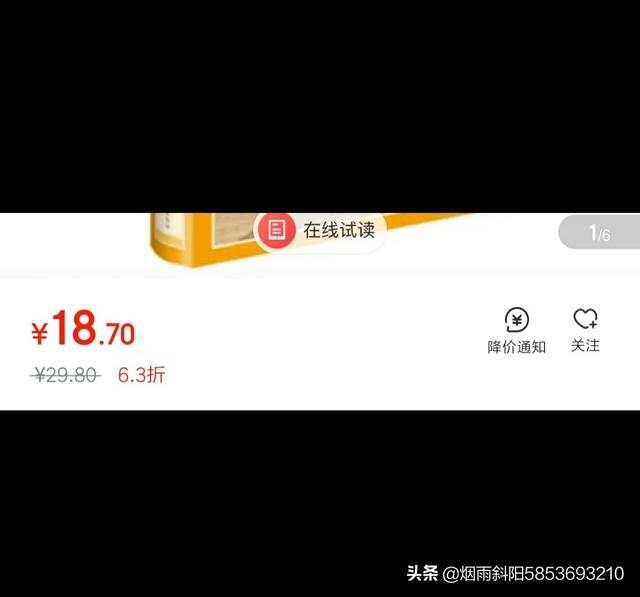640x597 pixels.
Task: Open the 在线试读 online preview
Action: tap(319, 231)
